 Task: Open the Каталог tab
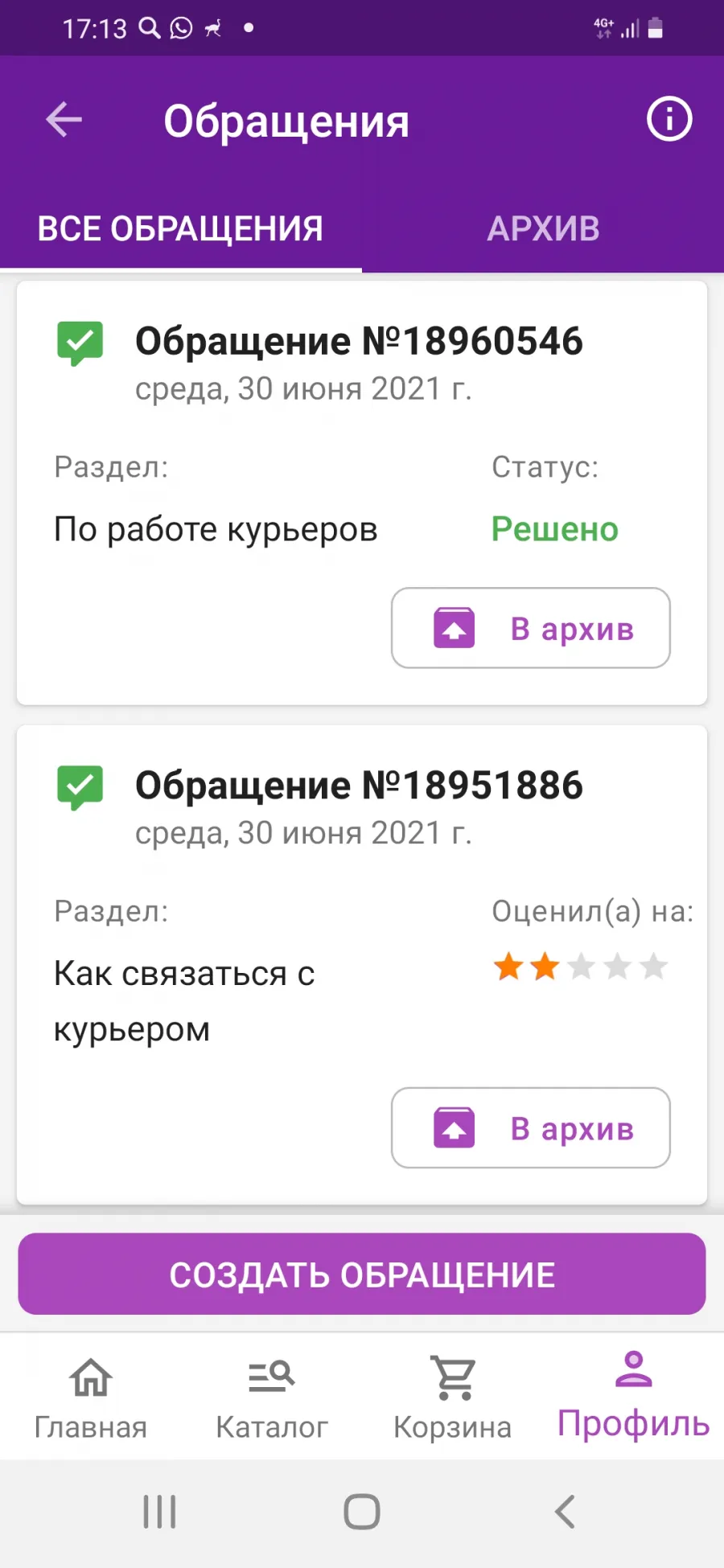pyautogui.click(x=272, y=1398)
